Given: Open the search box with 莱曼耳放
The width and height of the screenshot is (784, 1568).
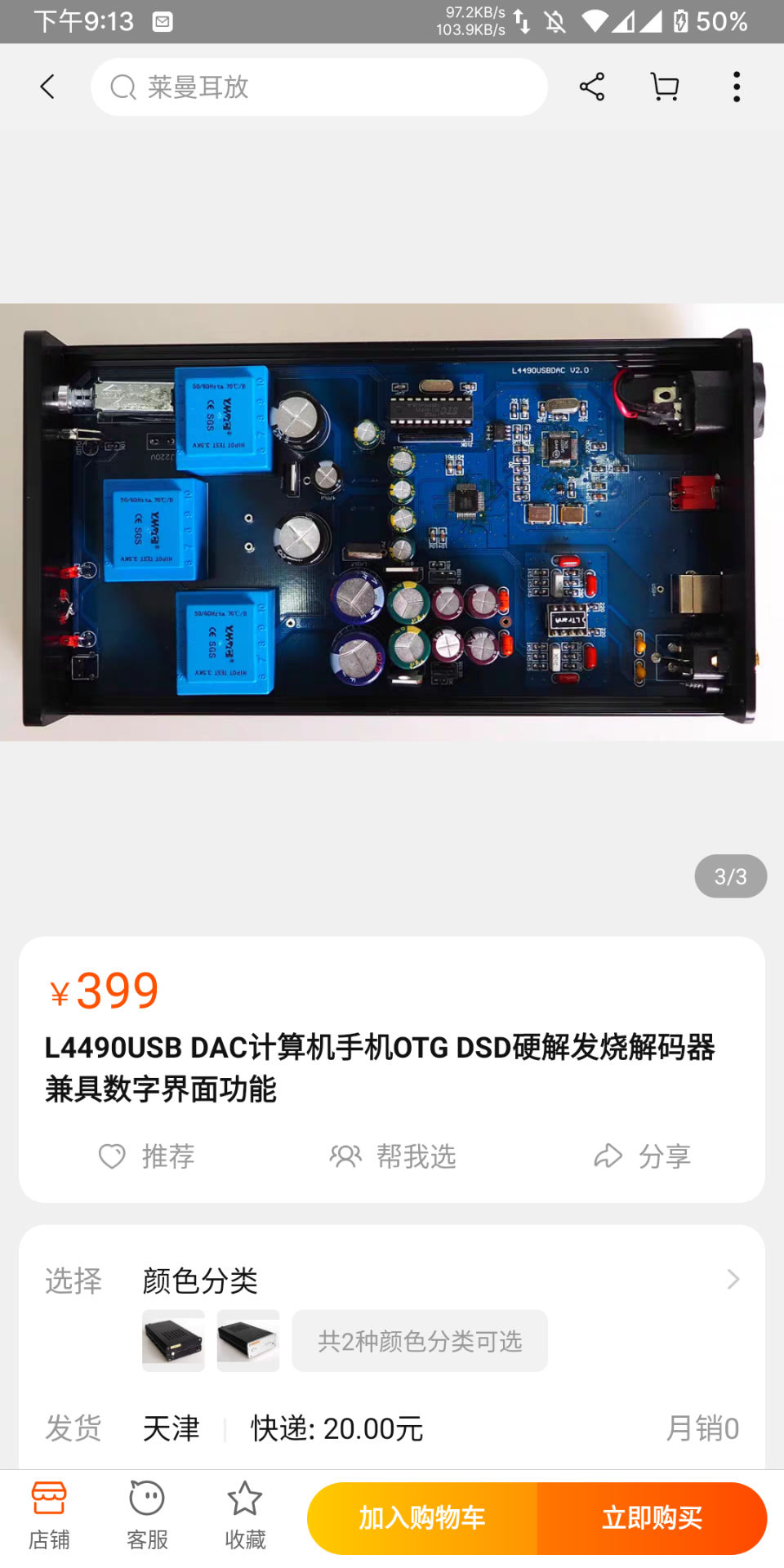Looking at the screenshot, I should (x=318, y=87).
